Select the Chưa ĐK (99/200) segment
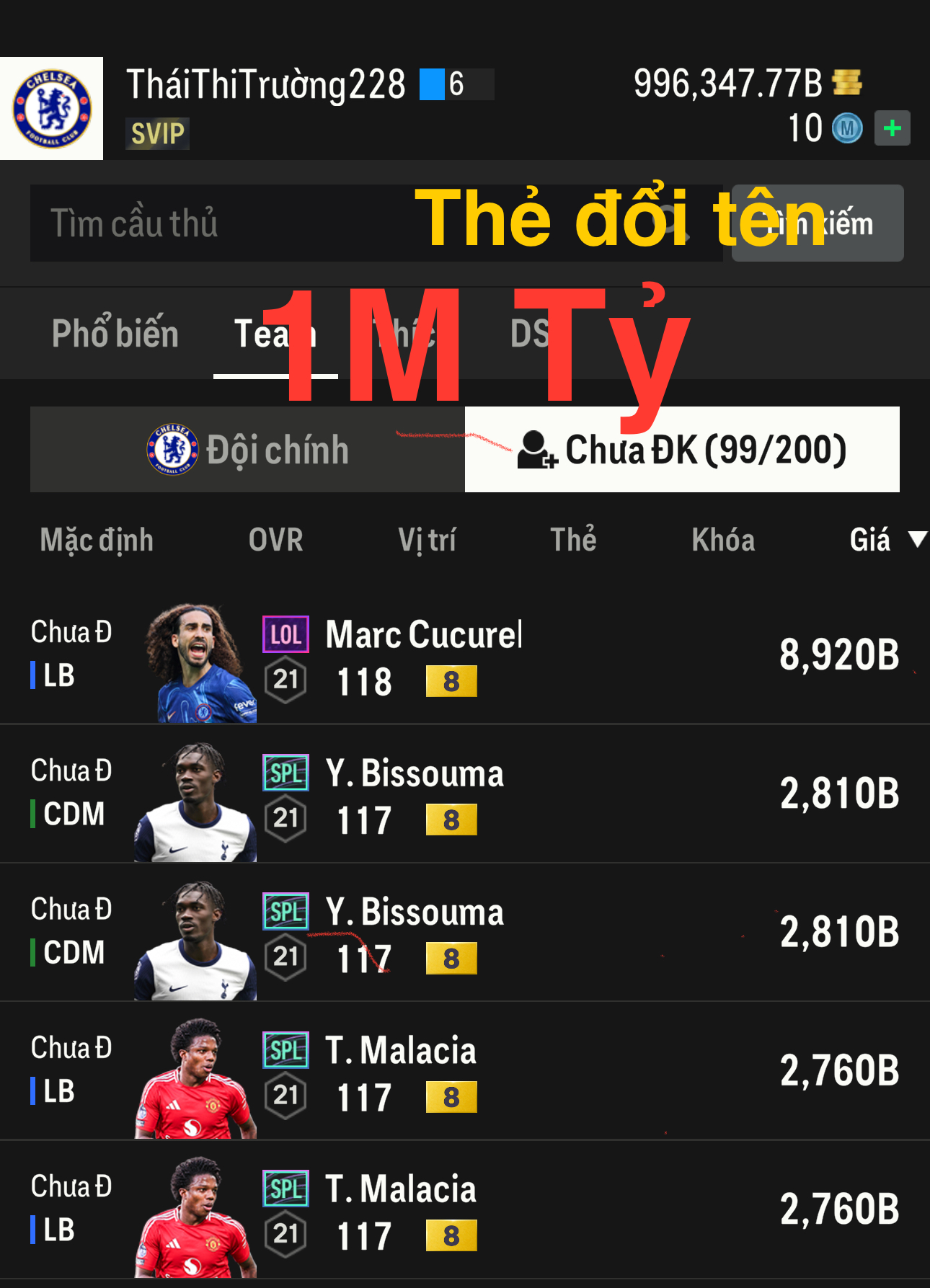 pos(682,450)
